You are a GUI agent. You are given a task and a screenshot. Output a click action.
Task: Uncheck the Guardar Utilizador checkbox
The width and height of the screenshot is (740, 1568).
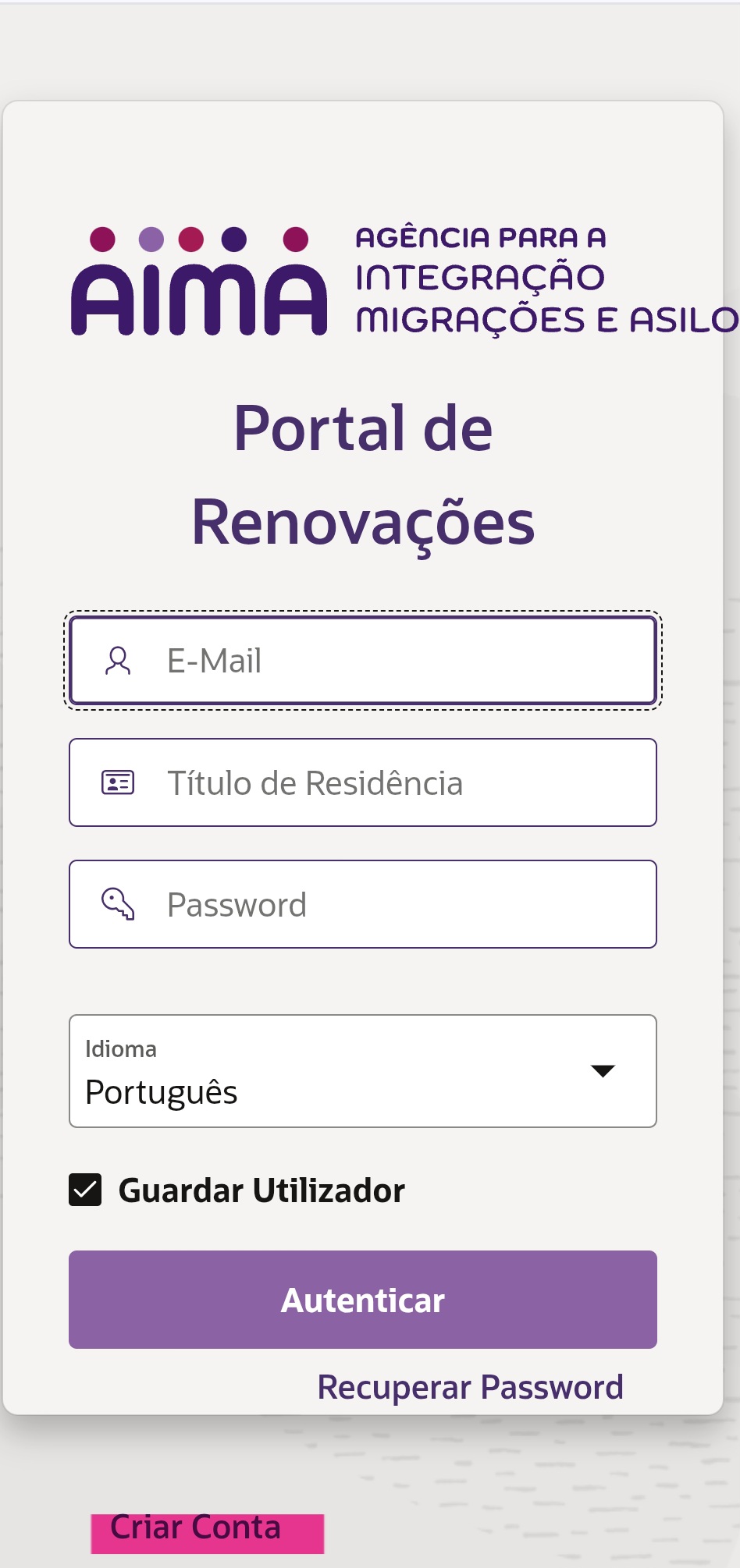[x=85, y=1190]
